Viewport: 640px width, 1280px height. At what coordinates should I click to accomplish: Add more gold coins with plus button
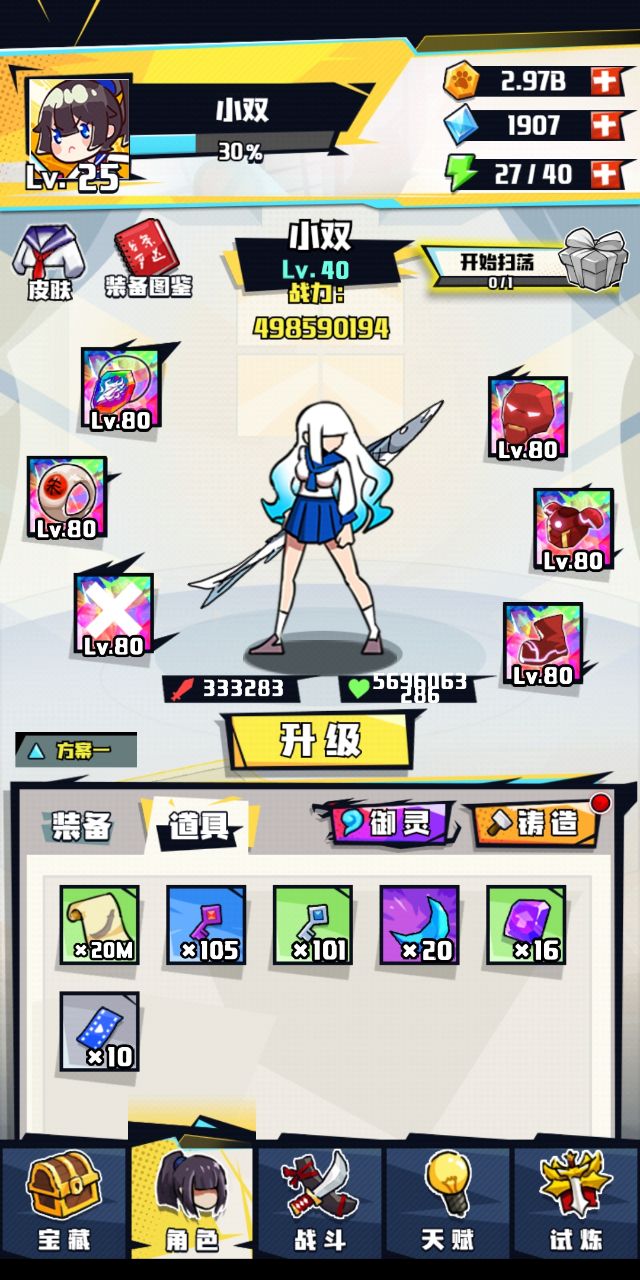coord(605,81)
